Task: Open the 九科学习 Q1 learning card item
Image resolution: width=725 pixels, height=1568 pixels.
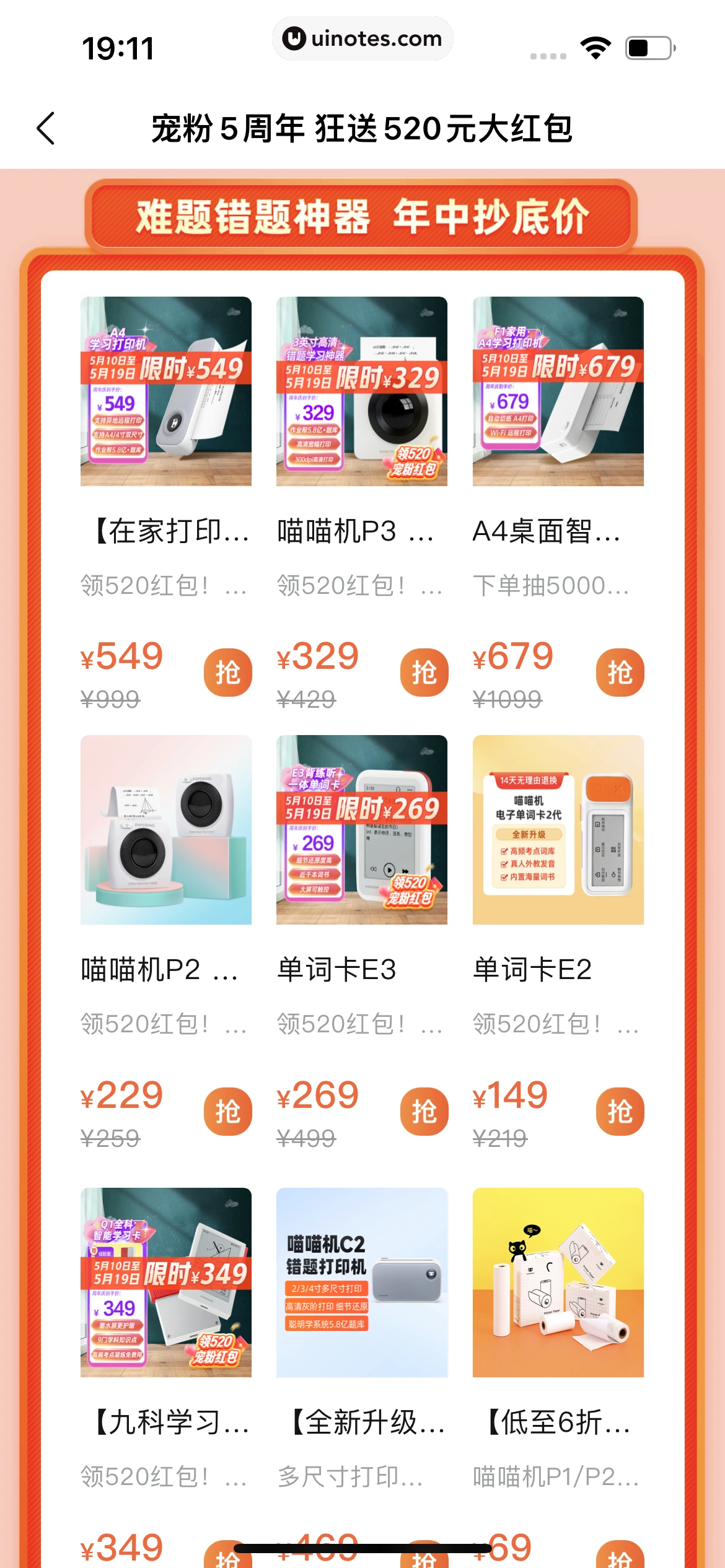Action: click(x=165, y=1282)
